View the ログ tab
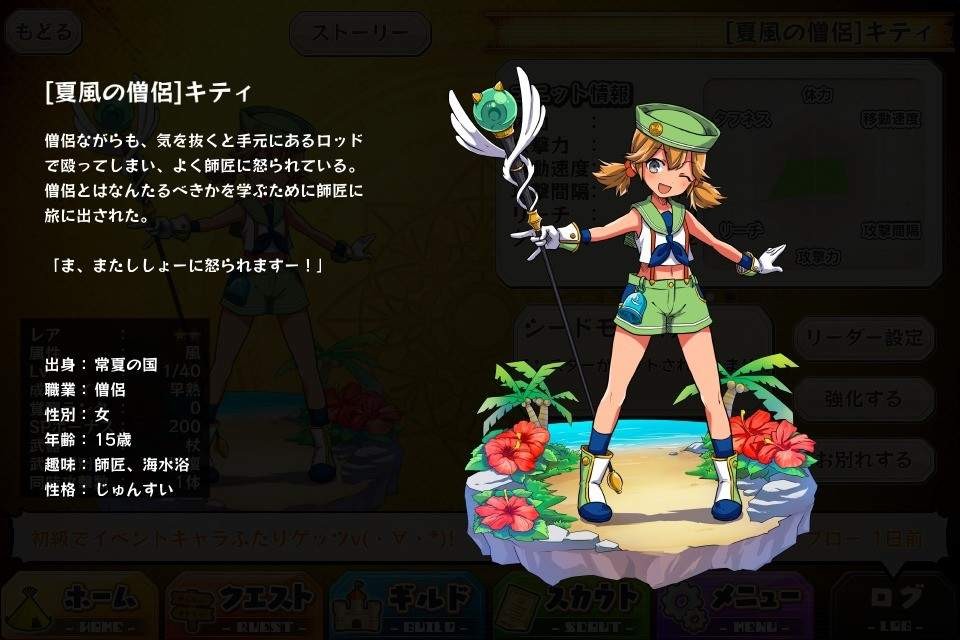This screenshot has width=960, height=640. [x=893, y=604]
